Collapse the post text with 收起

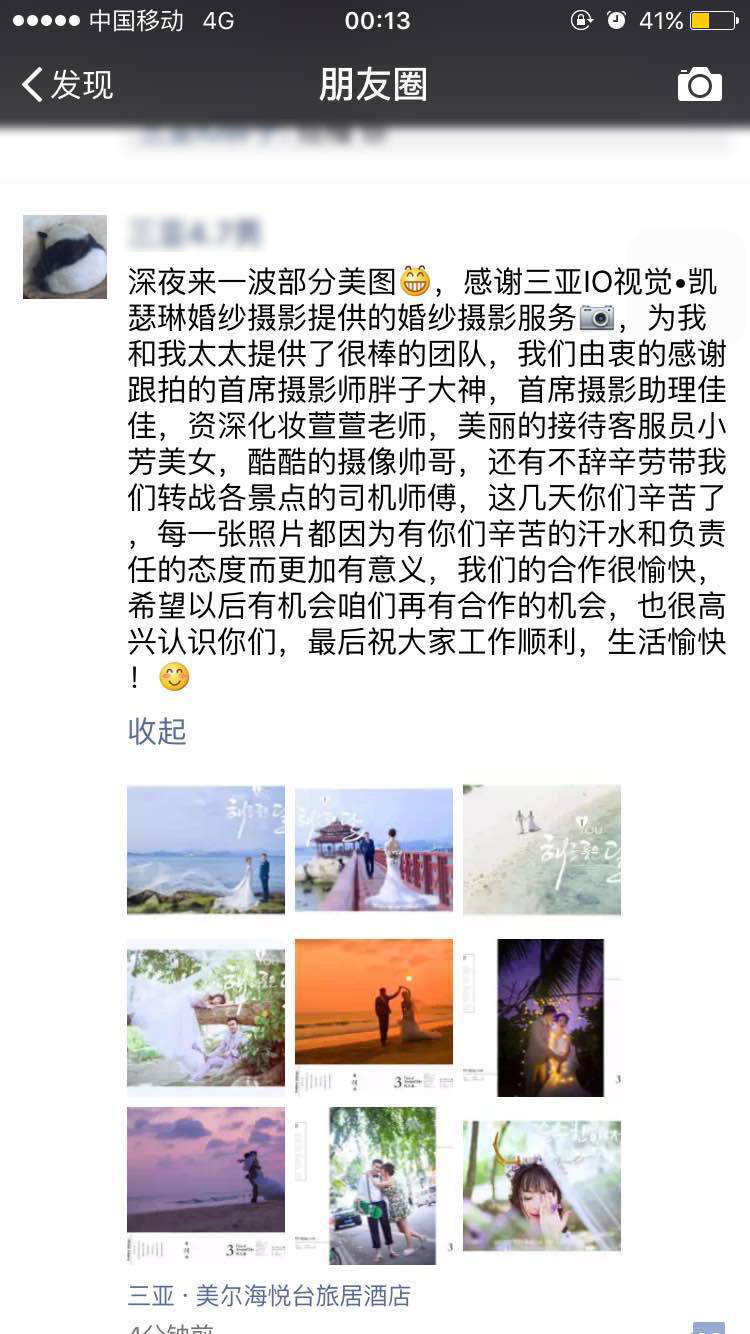(x=157, y=731)
